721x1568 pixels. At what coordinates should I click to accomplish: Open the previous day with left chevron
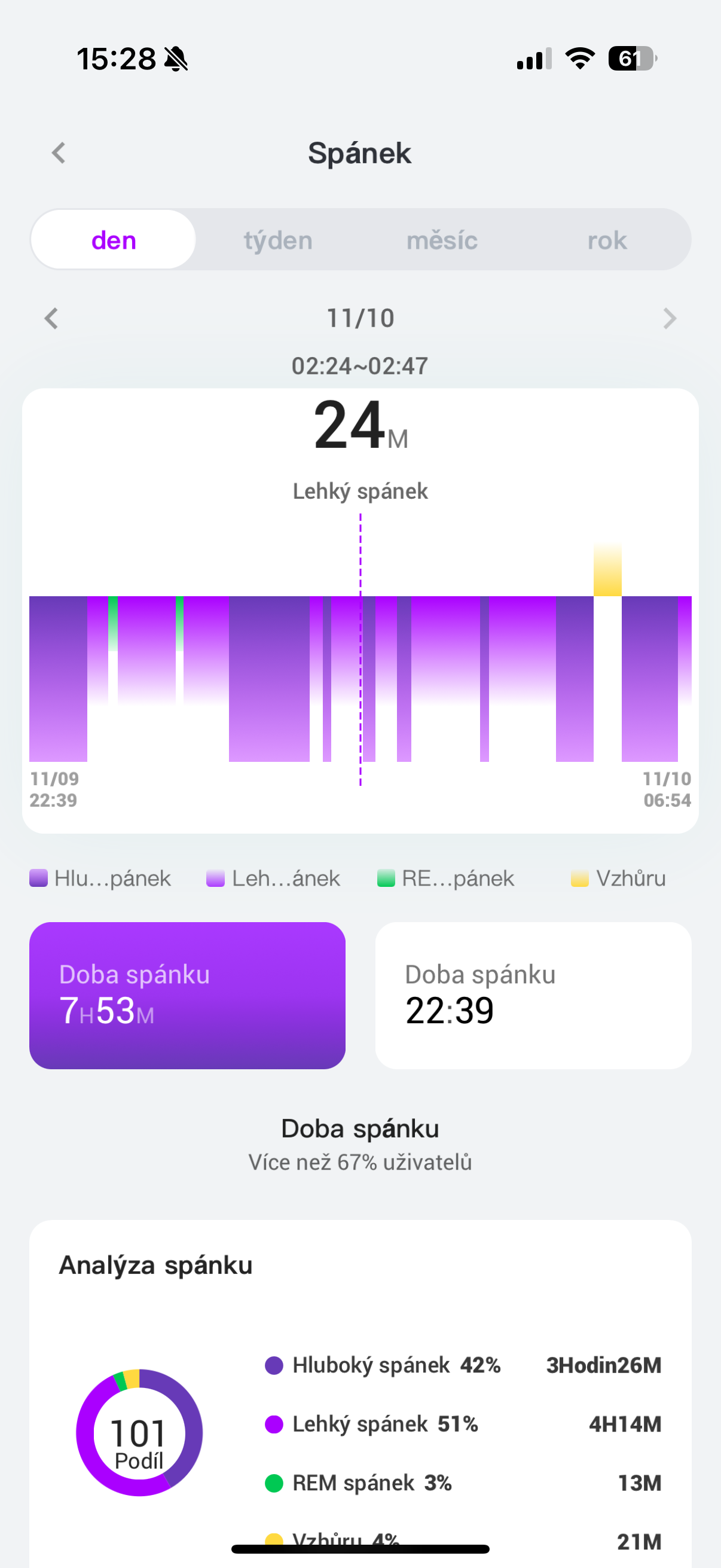point(53,318)
